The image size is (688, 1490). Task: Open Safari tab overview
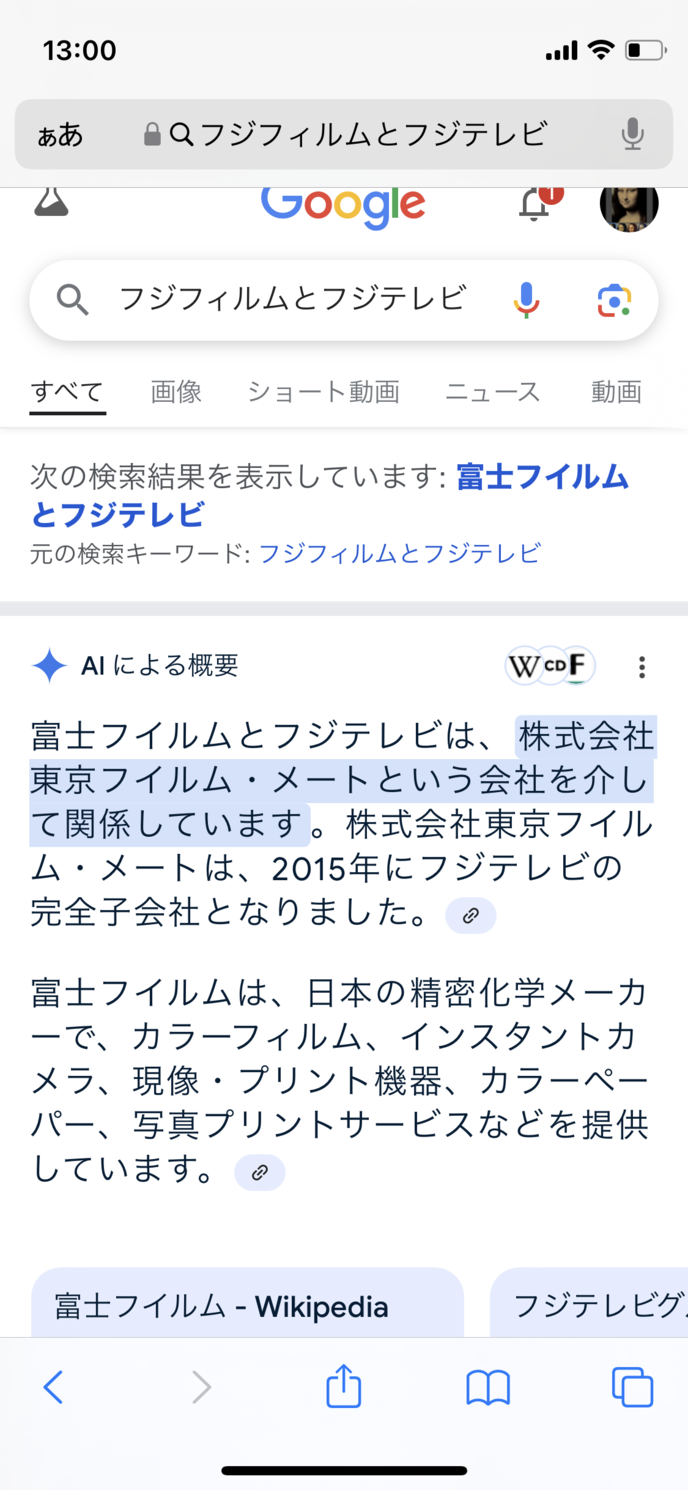pyautogui.click(x=632, y=1387)
